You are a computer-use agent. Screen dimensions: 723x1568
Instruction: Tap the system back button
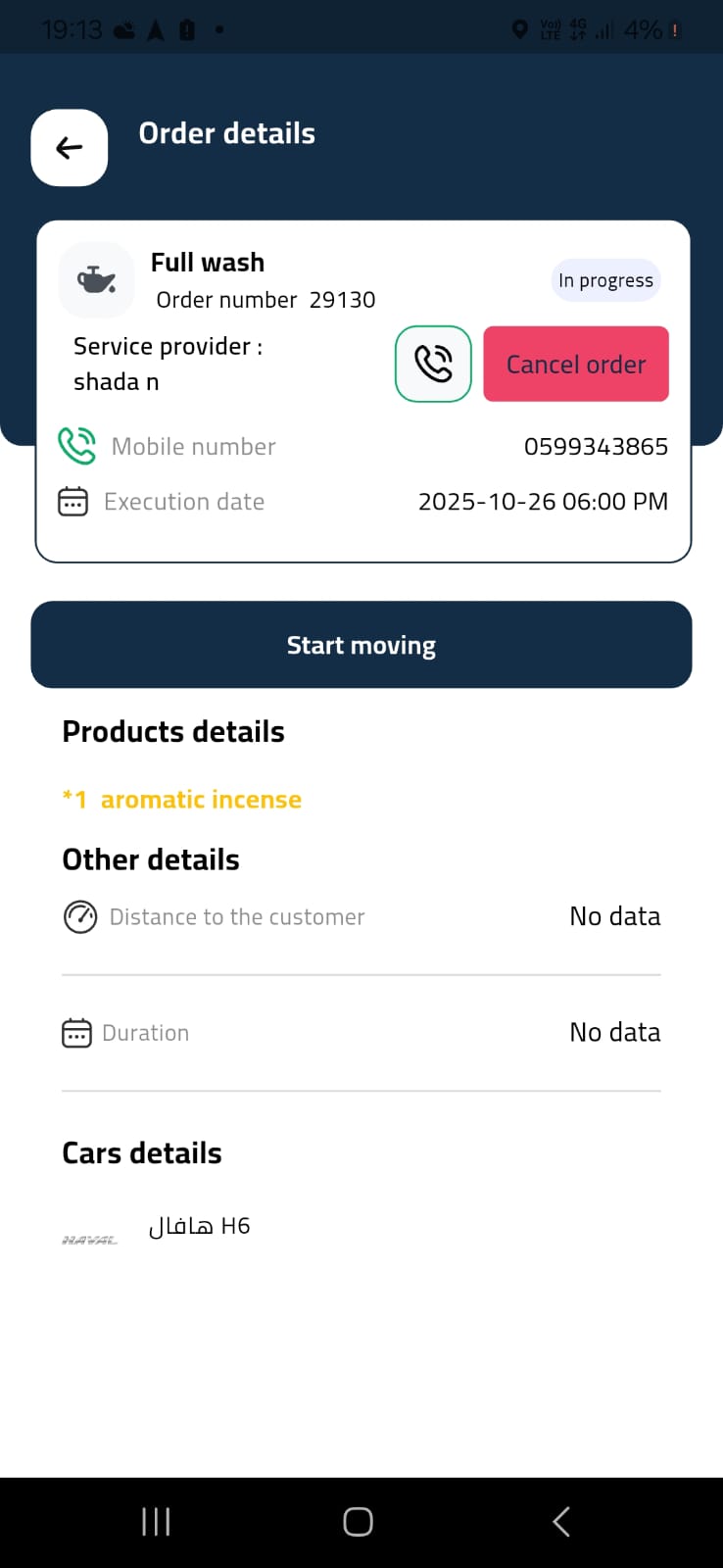pos(560,1521)
